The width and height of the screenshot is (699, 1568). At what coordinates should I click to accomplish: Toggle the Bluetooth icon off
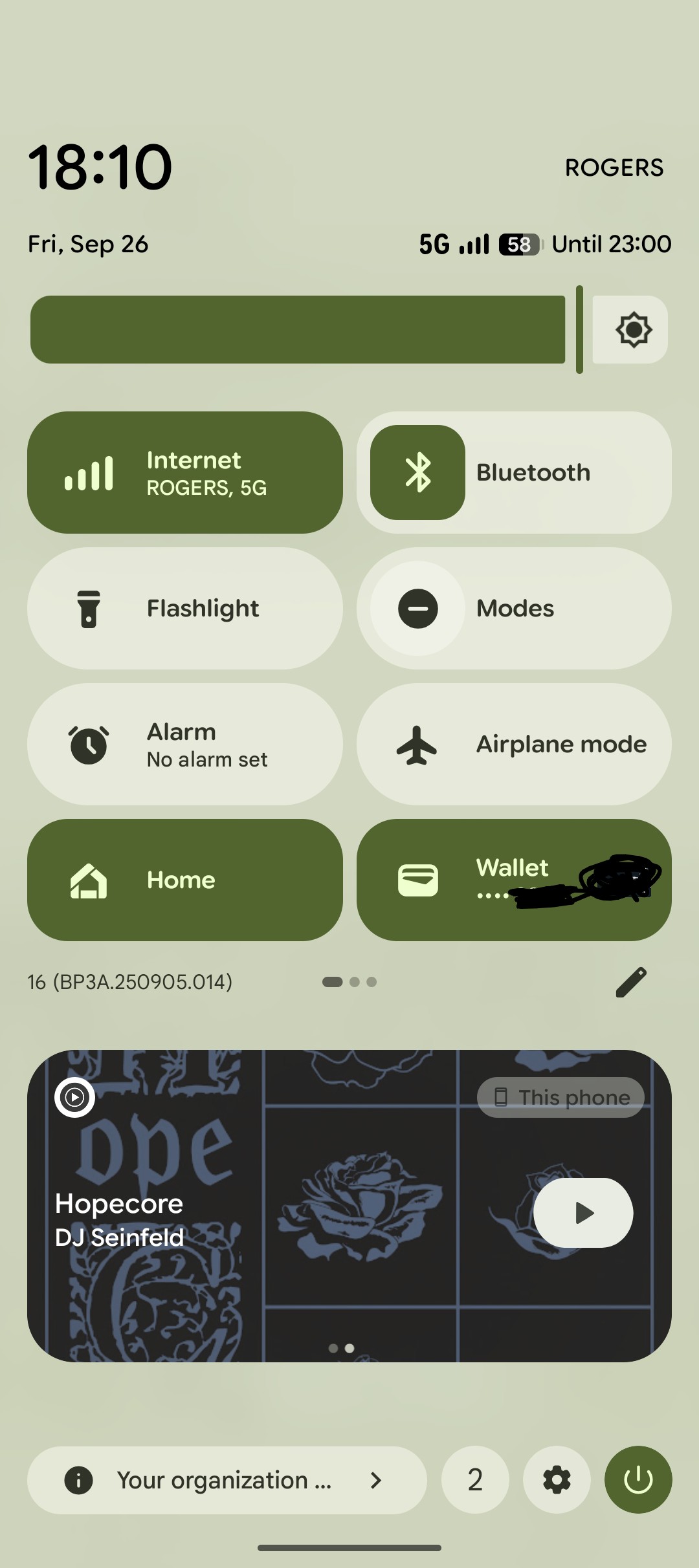coord(417,472)
